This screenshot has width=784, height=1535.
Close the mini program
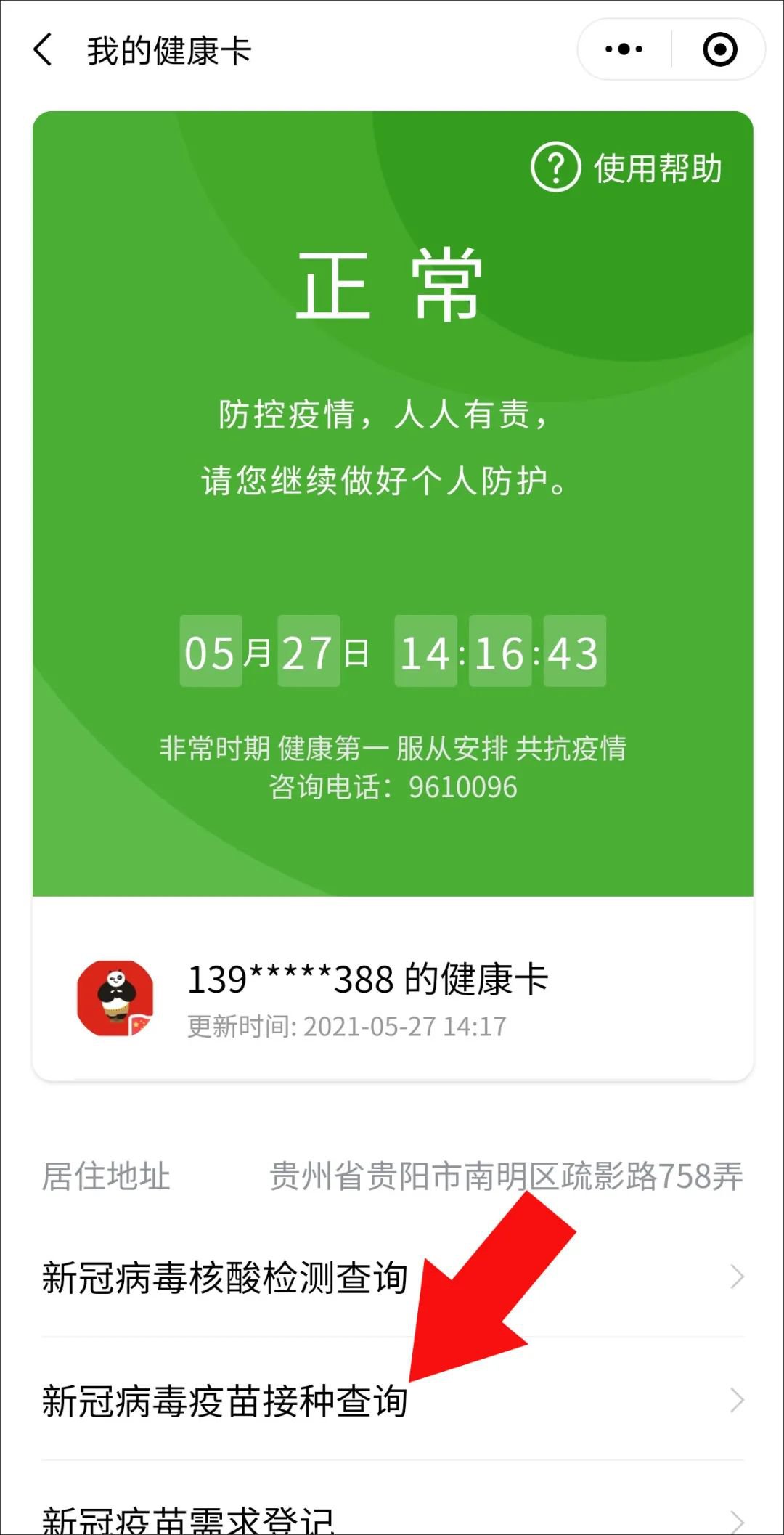[x=719, y=49]
